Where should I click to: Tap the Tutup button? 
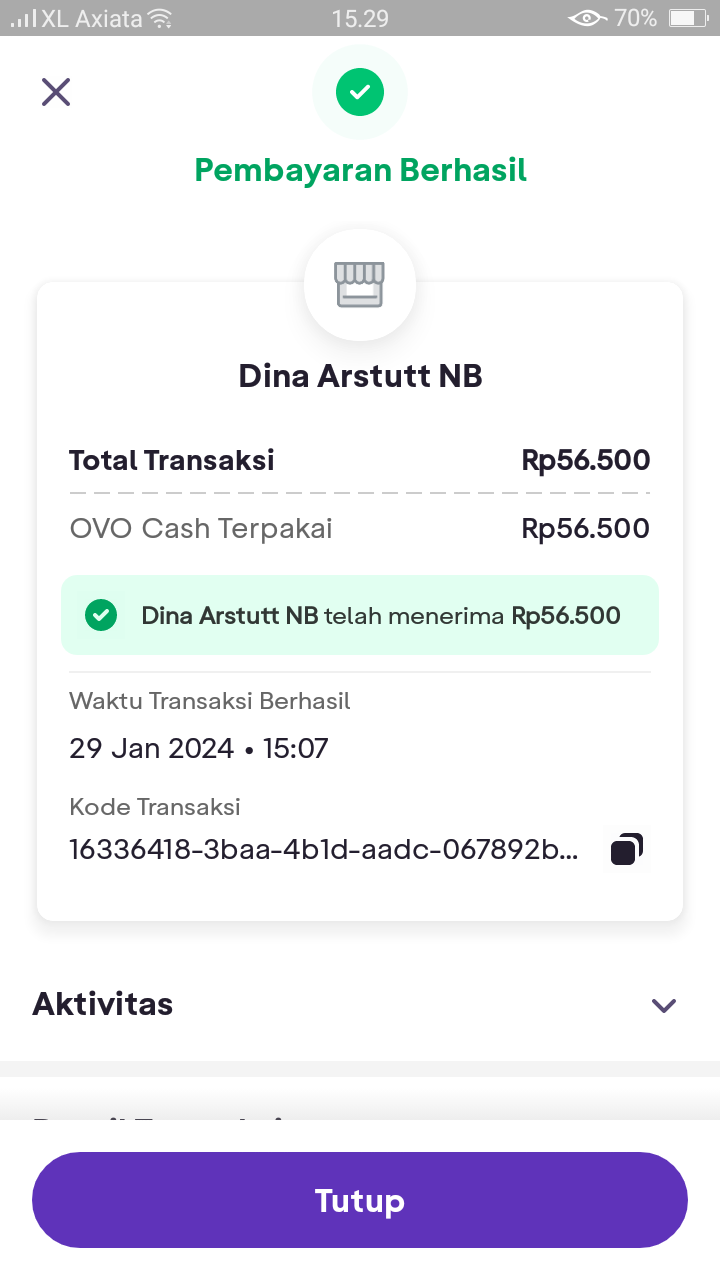(x=360, y=1200)
